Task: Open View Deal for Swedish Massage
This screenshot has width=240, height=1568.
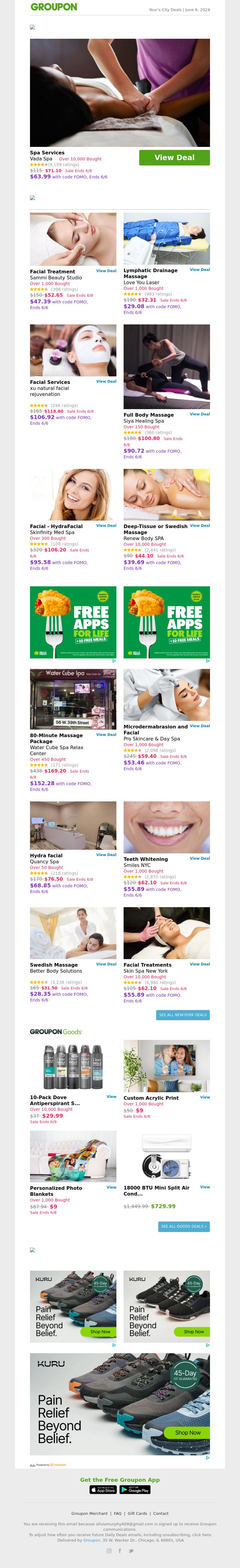Action: point(106,964)
